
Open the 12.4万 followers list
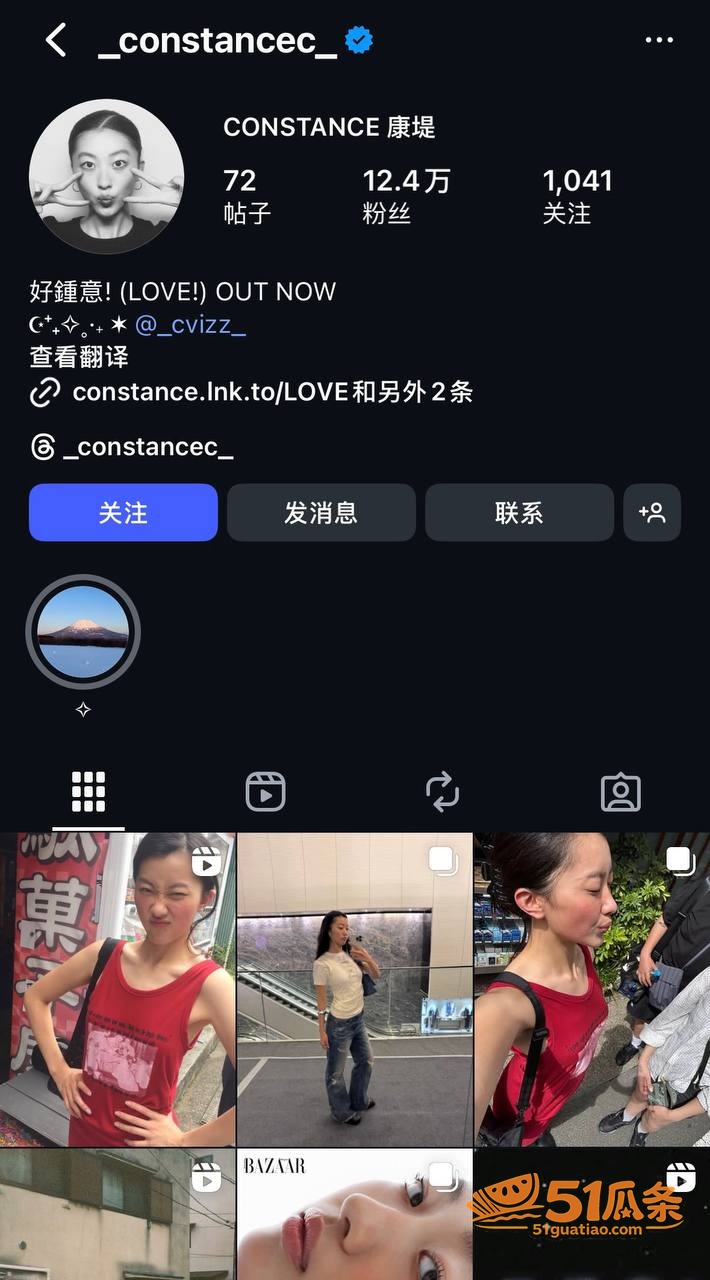(x=406, y=195)
